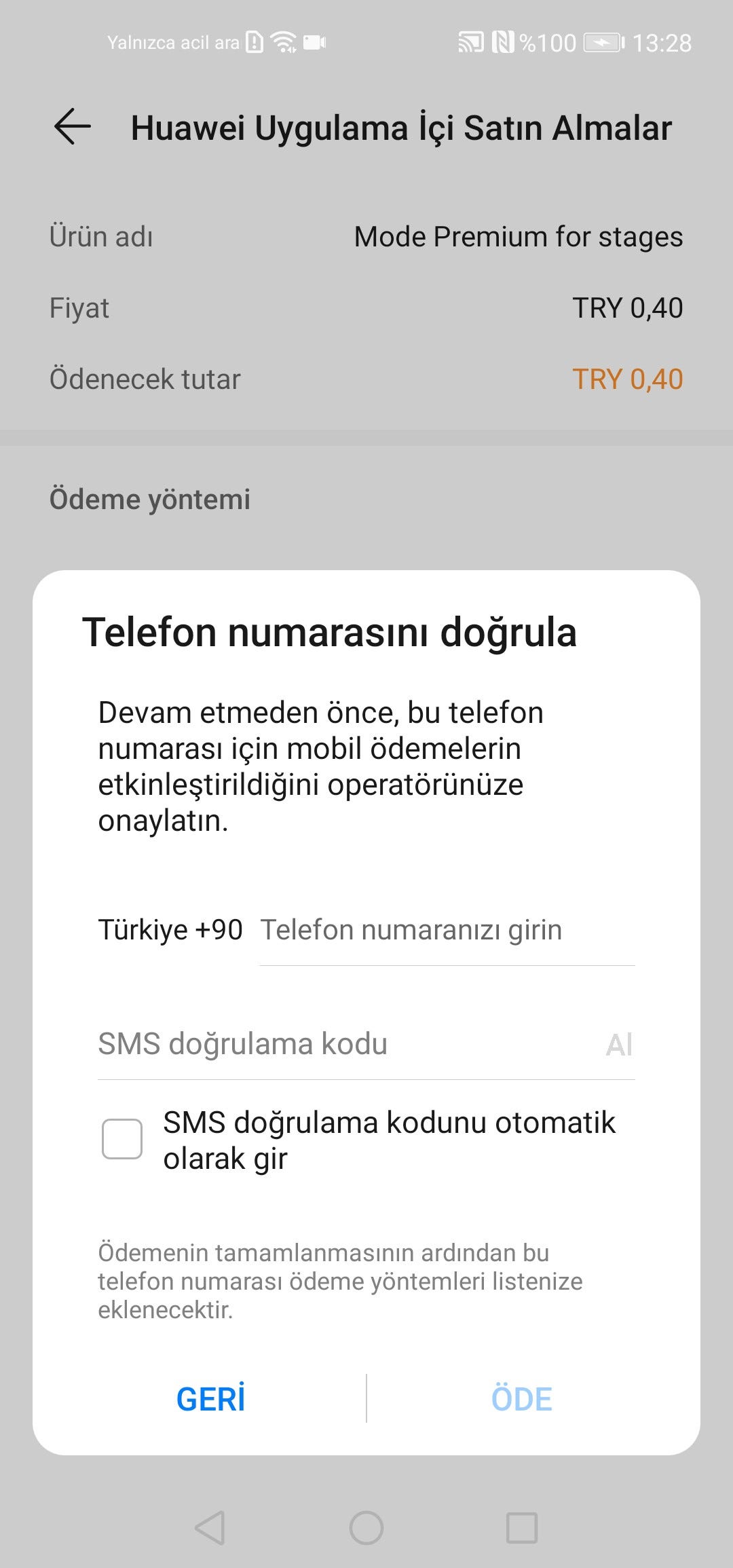The height and width of the screenshot is (1568, 733).
Task: Go back using the top-left arrow
Action: (73, 126)
